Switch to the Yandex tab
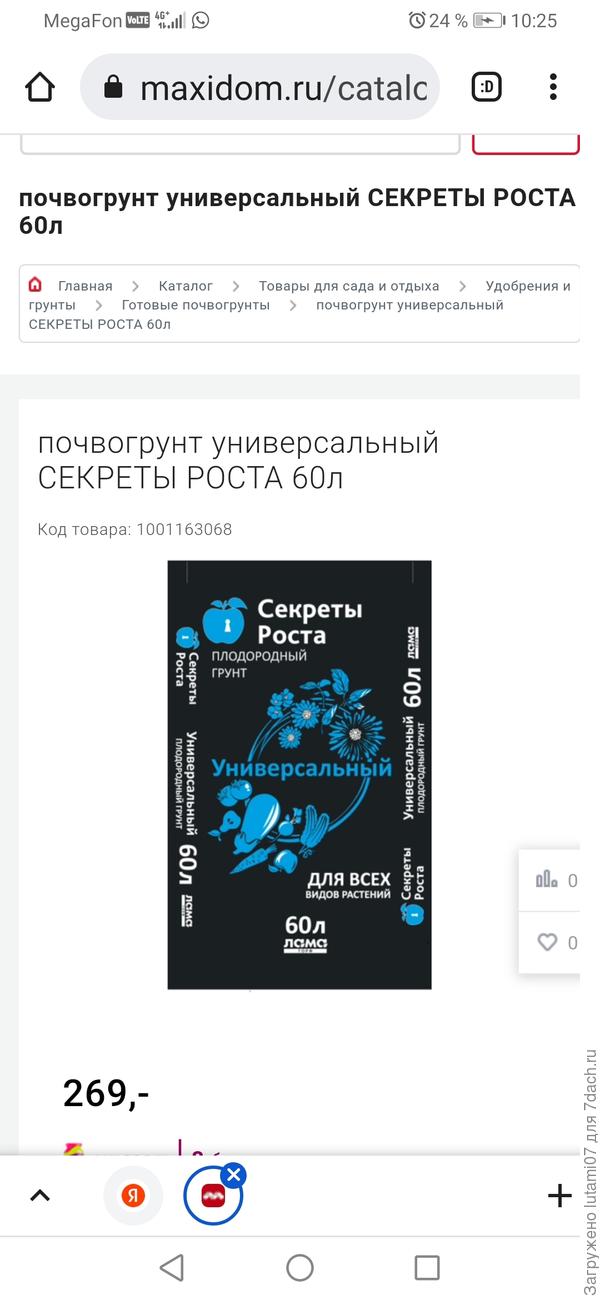The image size is (600, 1300). click(133, 1195)
